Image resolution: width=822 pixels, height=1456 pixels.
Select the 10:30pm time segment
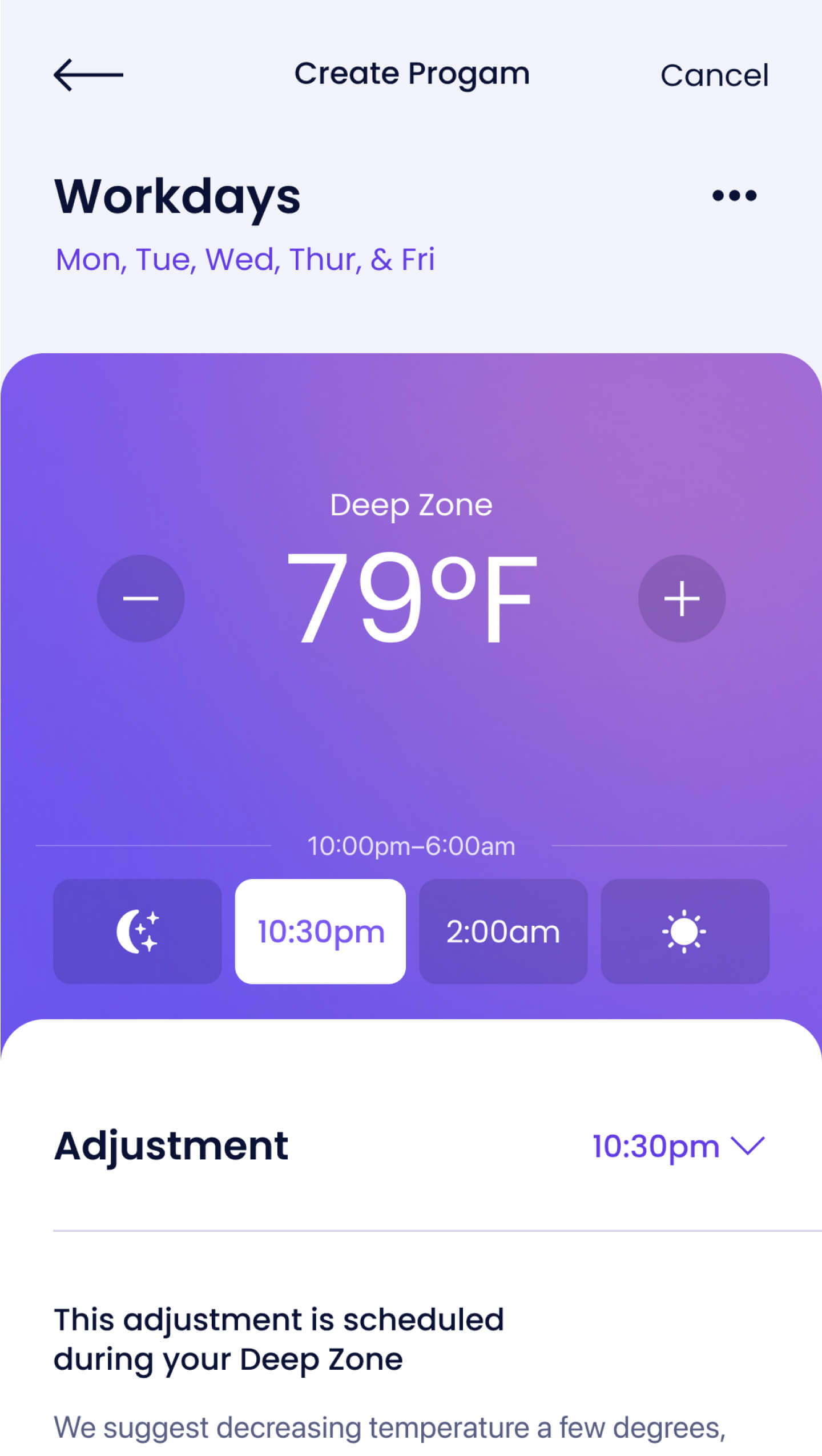tap(320, 931)
